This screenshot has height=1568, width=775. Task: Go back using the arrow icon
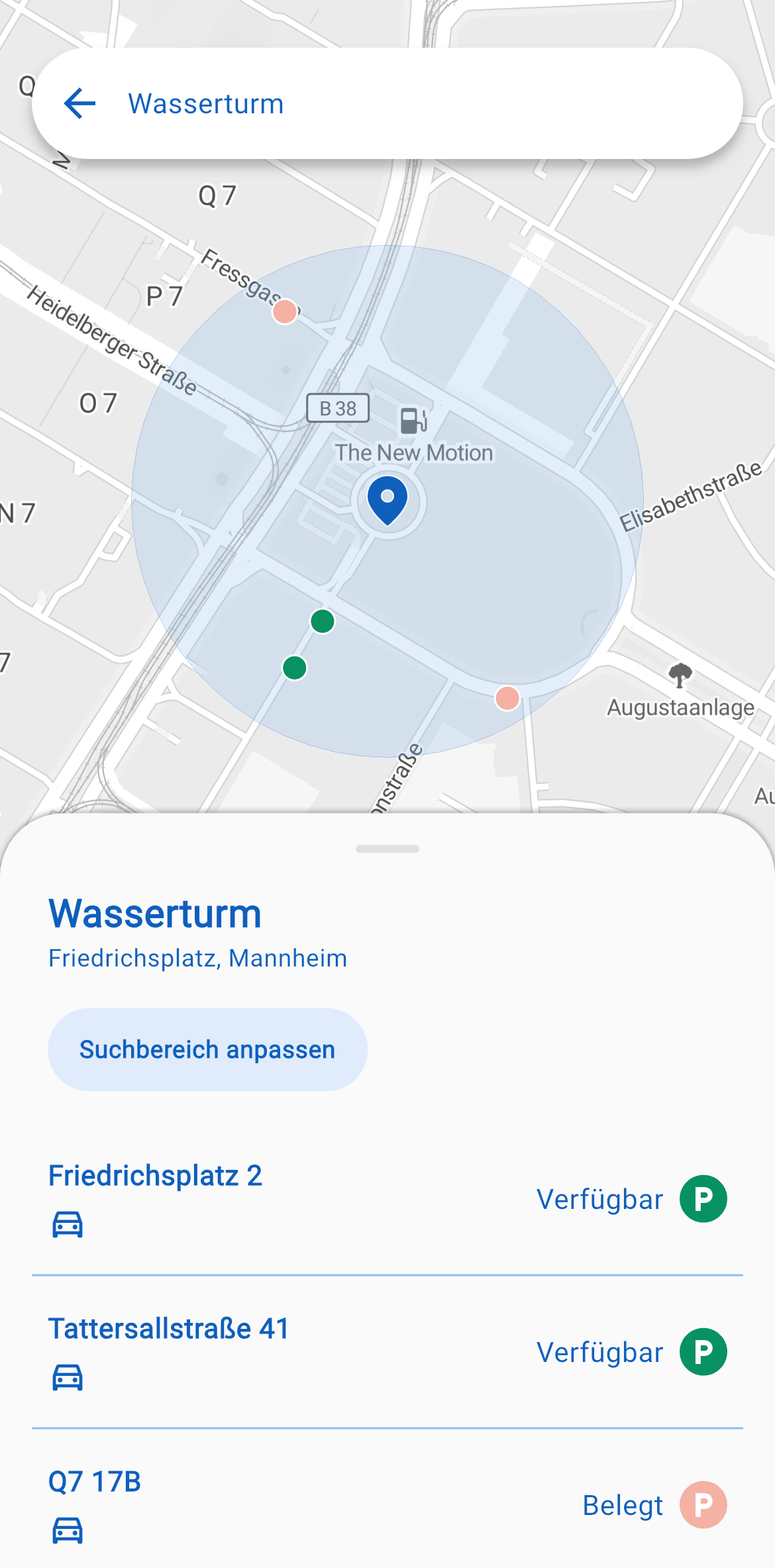[80, 104]
